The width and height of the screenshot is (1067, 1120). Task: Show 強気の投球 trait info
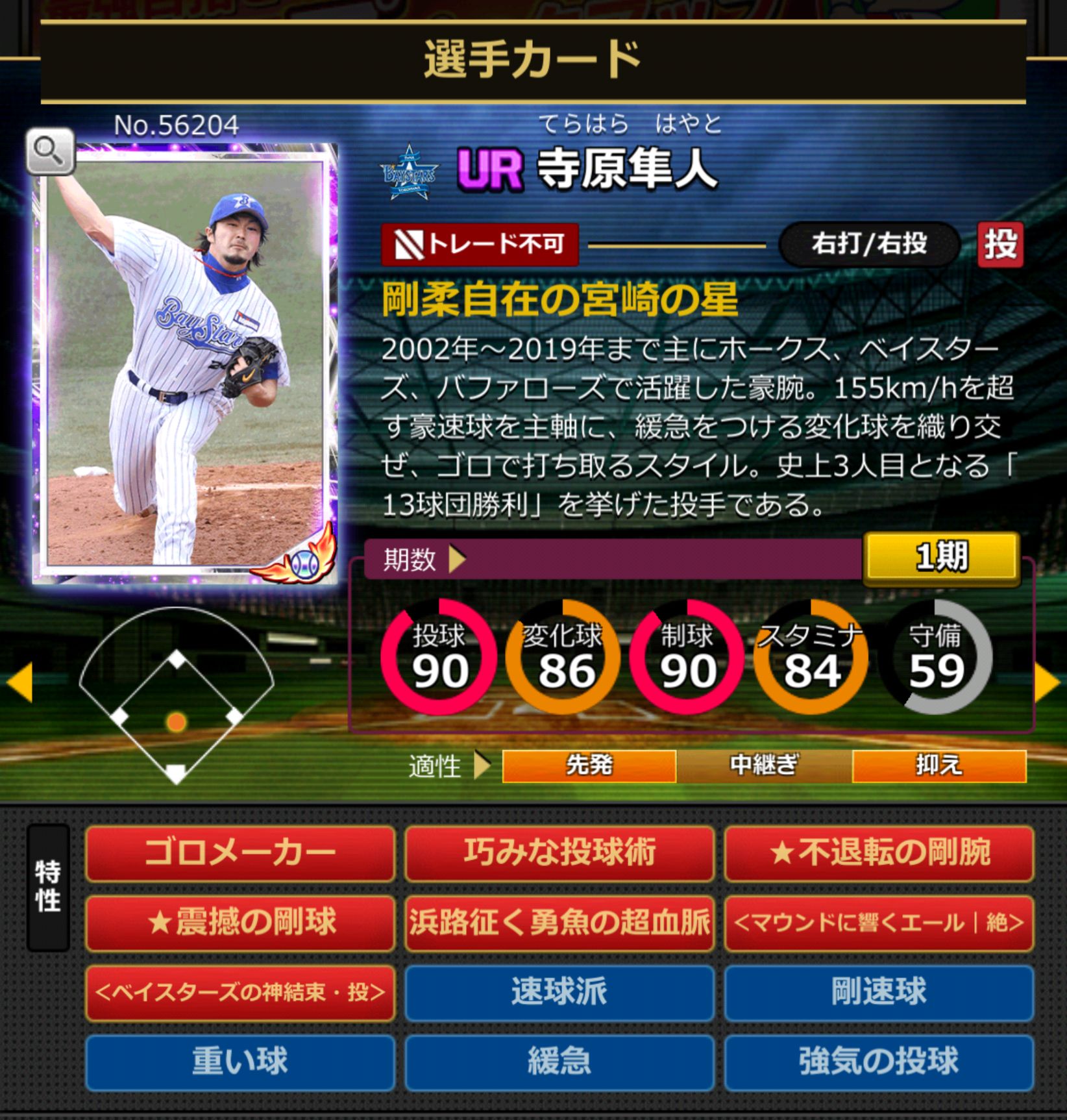click(879, 1062)
